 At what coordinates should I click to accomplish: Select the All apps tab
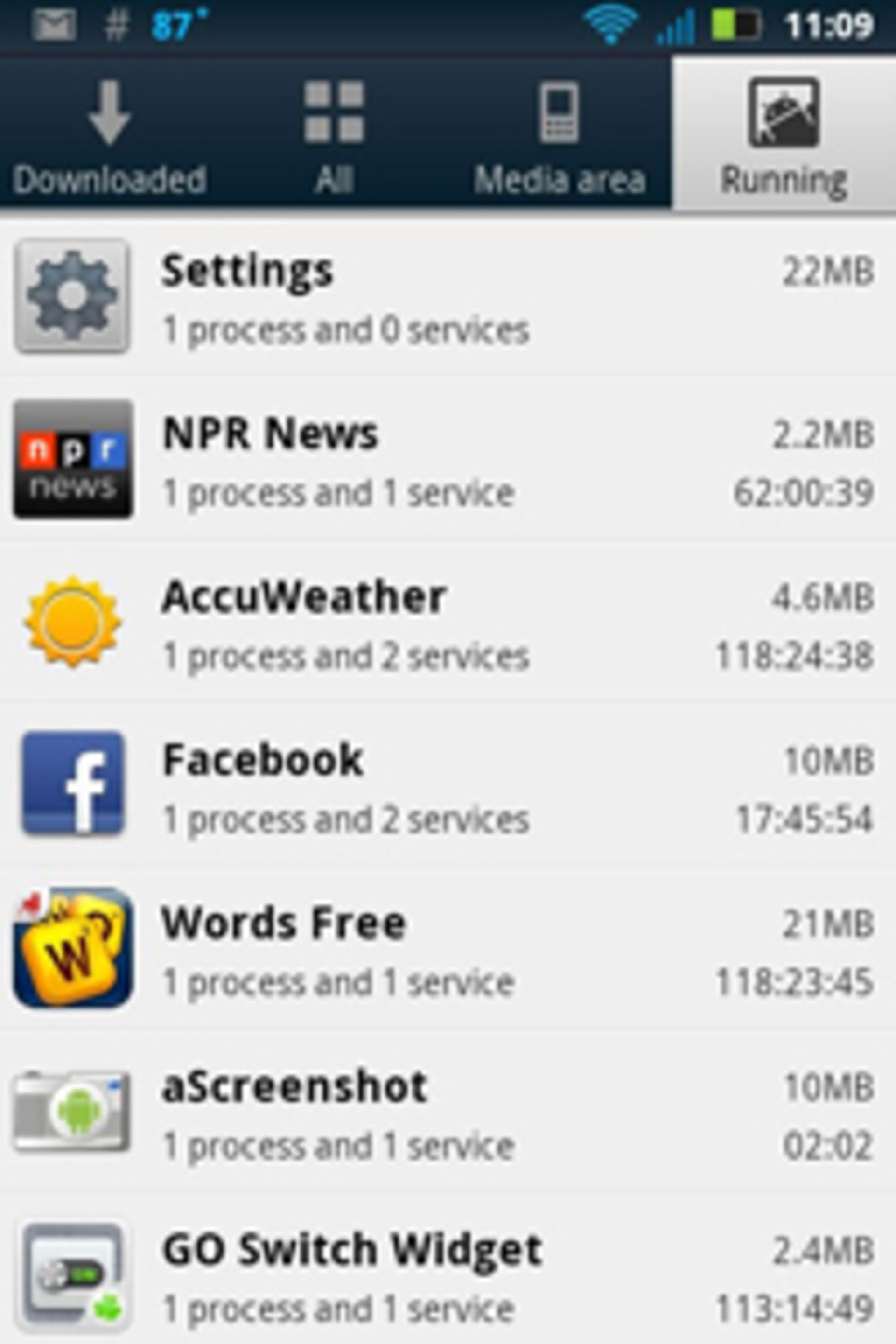(334, 137)
